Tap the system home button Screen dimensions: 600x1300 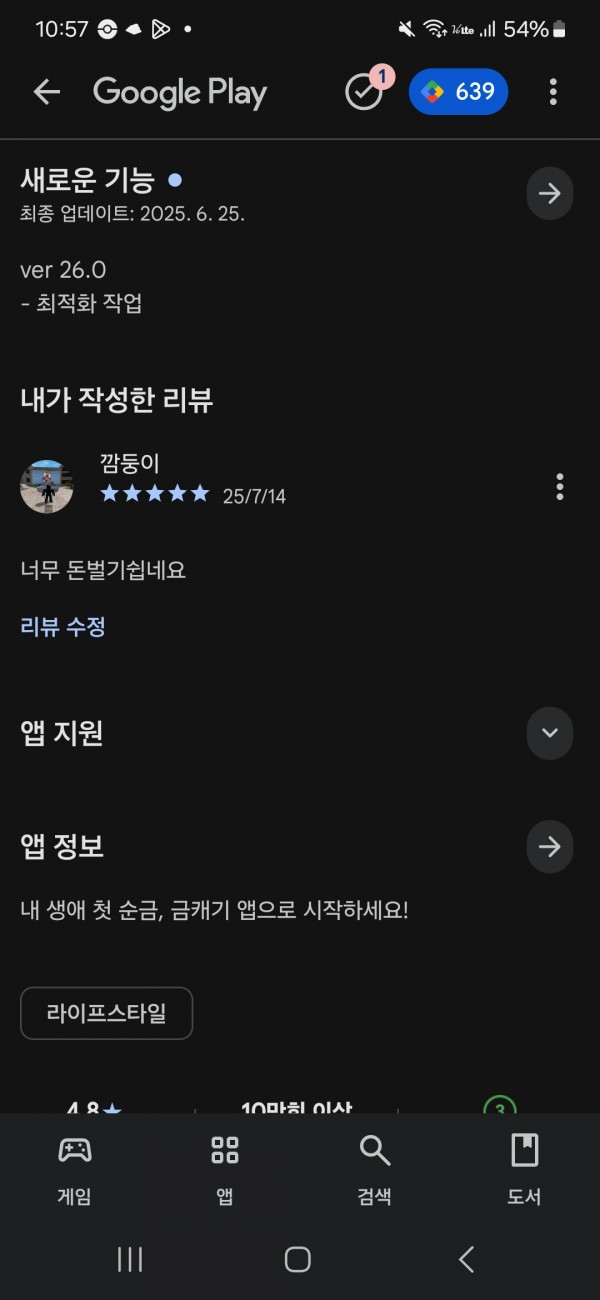[x=298, y=1259]
